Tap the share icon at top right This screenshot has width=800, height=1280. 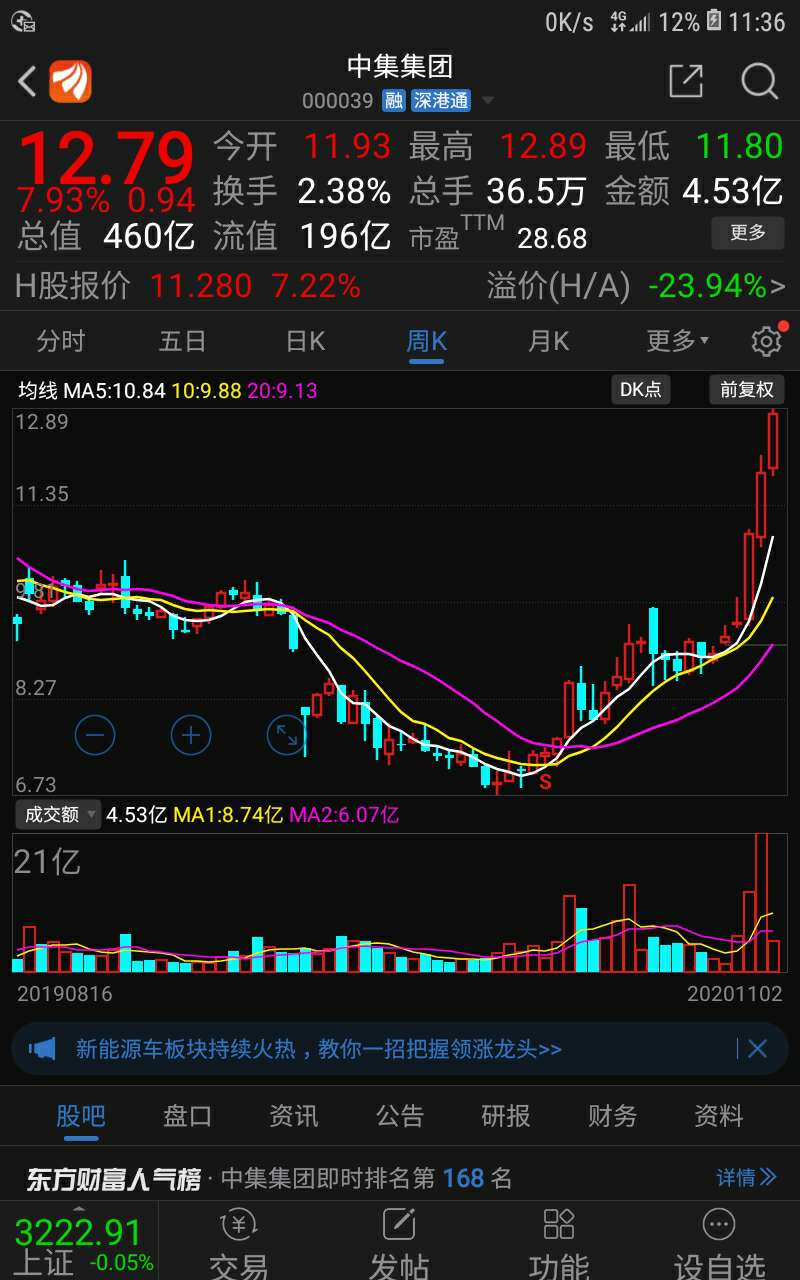click(686, 83)
